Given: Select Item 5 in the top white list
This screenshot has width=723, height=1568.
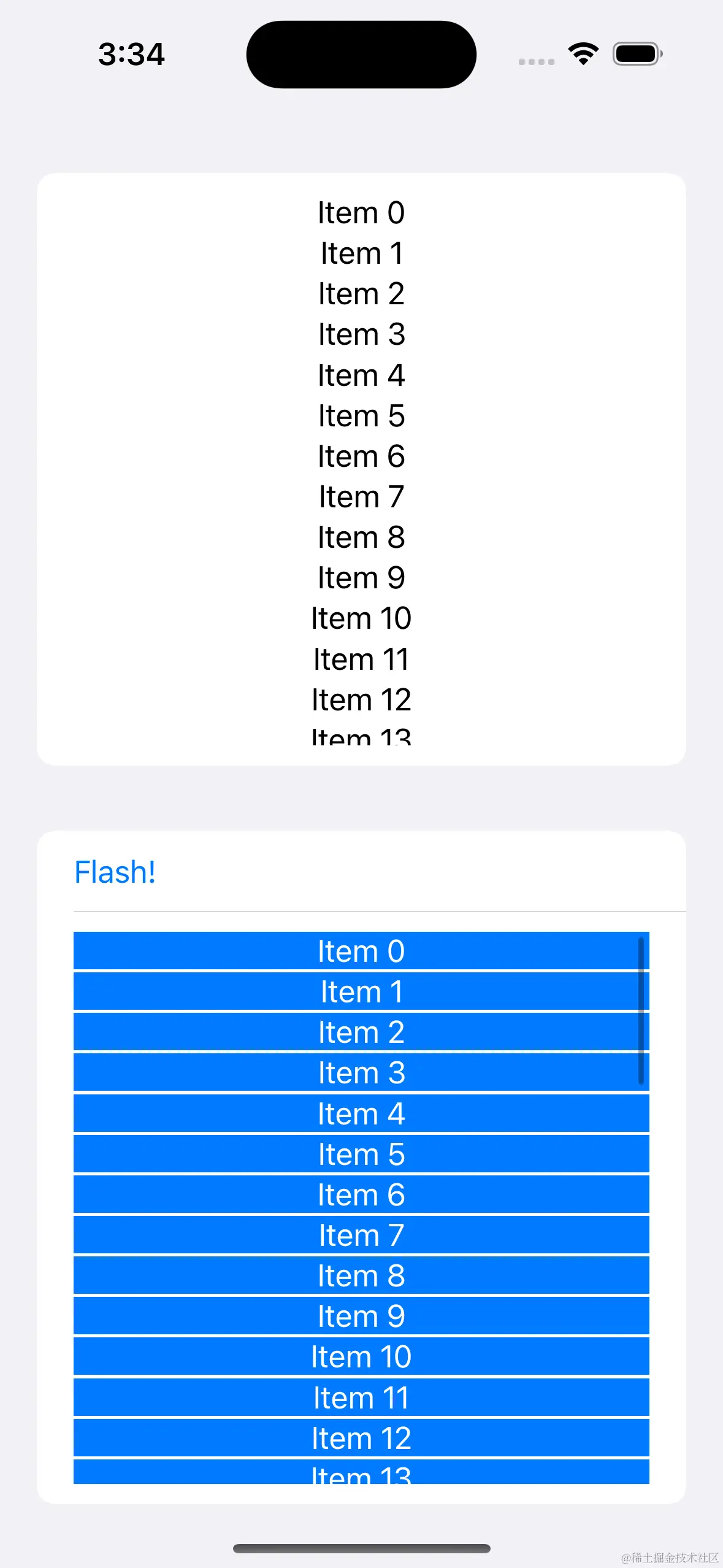Looking at the screenshot, I should pos(361,415).
